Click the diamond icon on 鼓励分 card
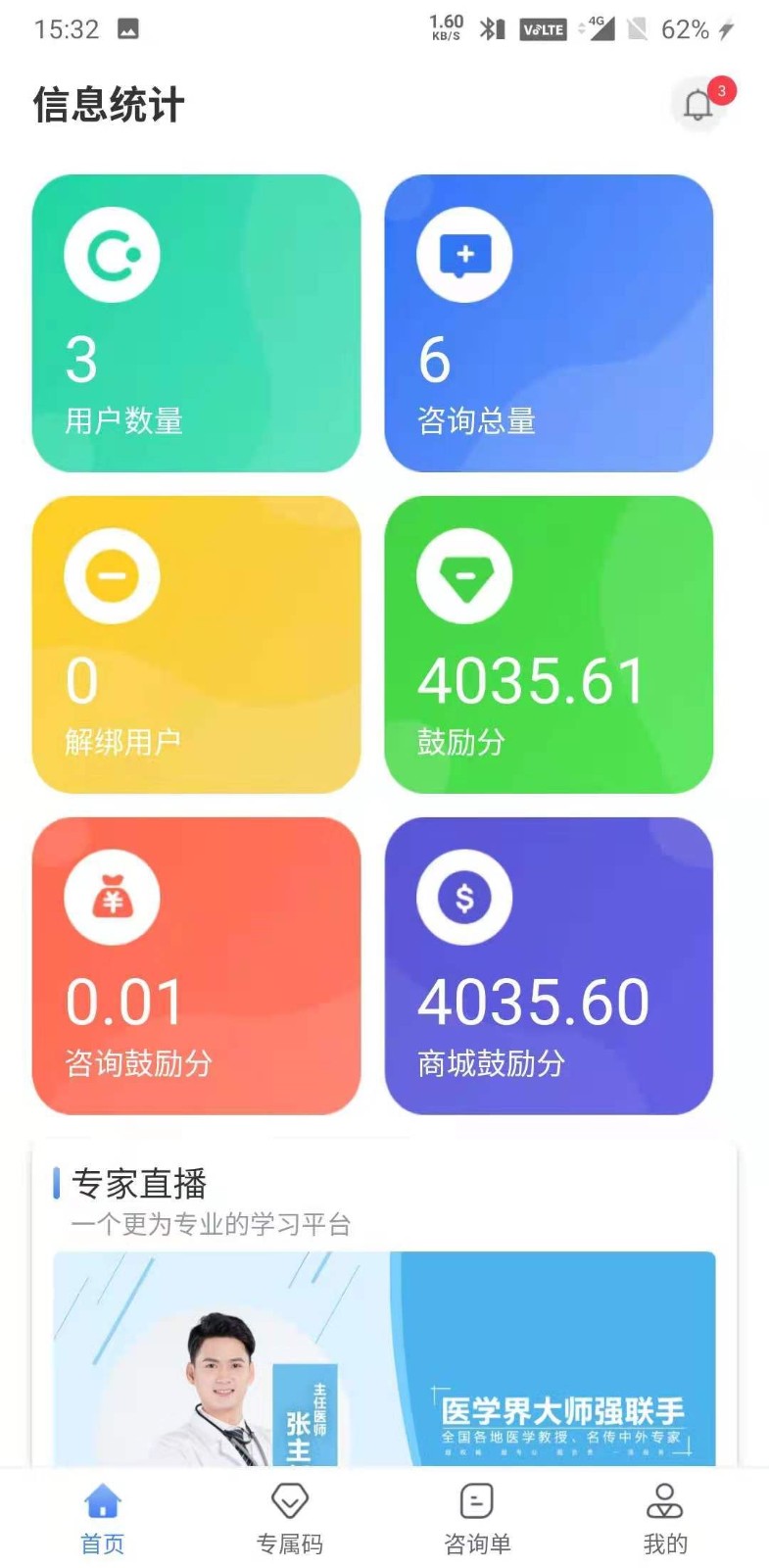769x1568 pixels. [463, 575]
